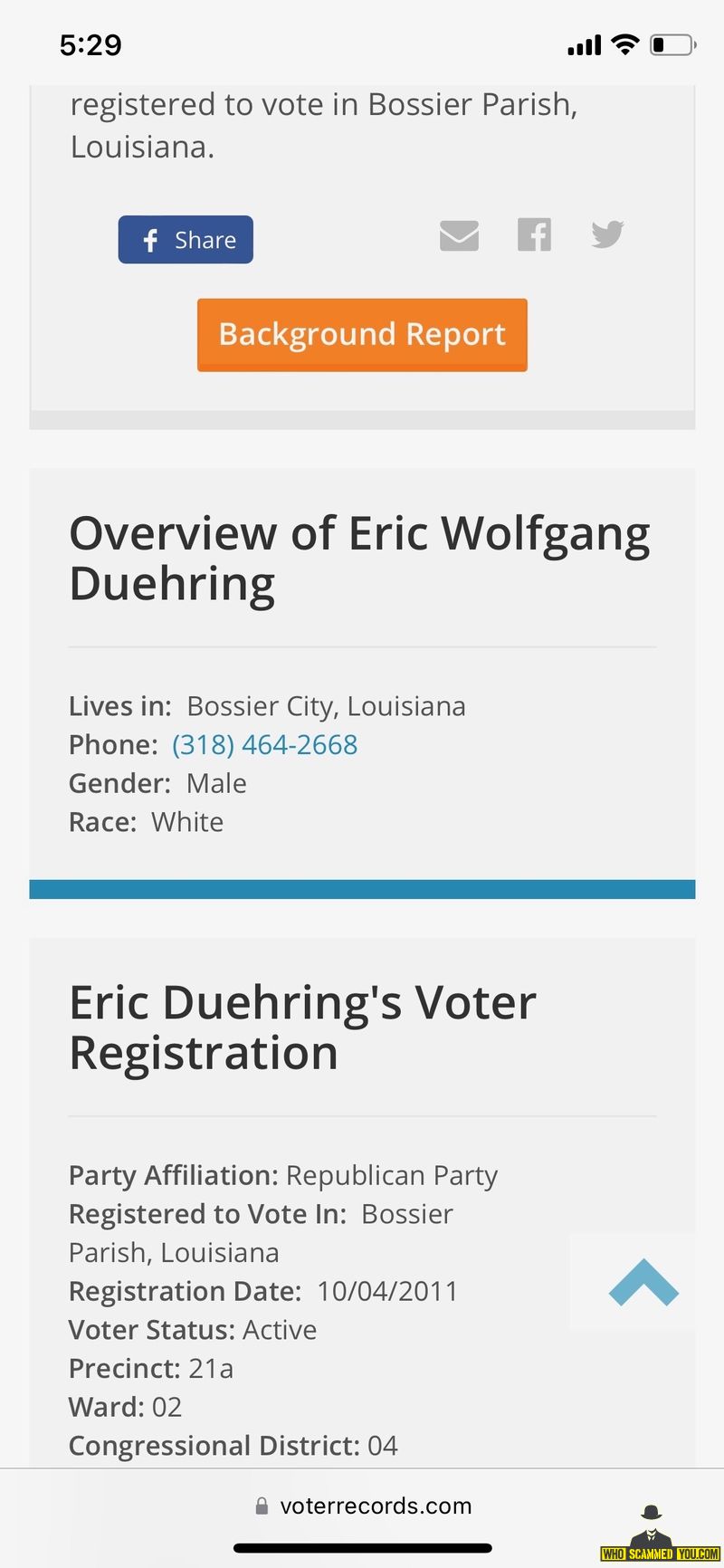Tap the scroll-to-top arrow

[x=643, y=1282]
